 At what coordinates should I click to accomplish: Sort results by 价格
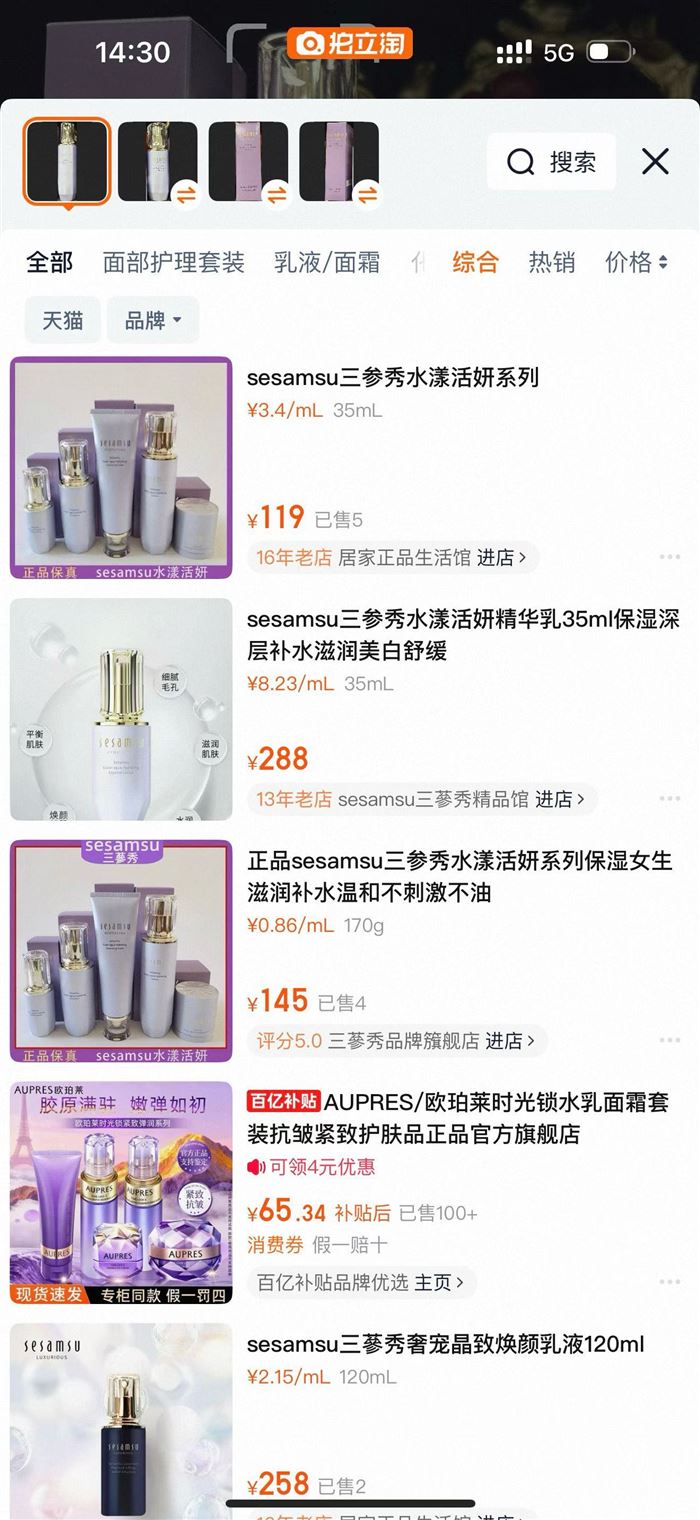(635, 262)
